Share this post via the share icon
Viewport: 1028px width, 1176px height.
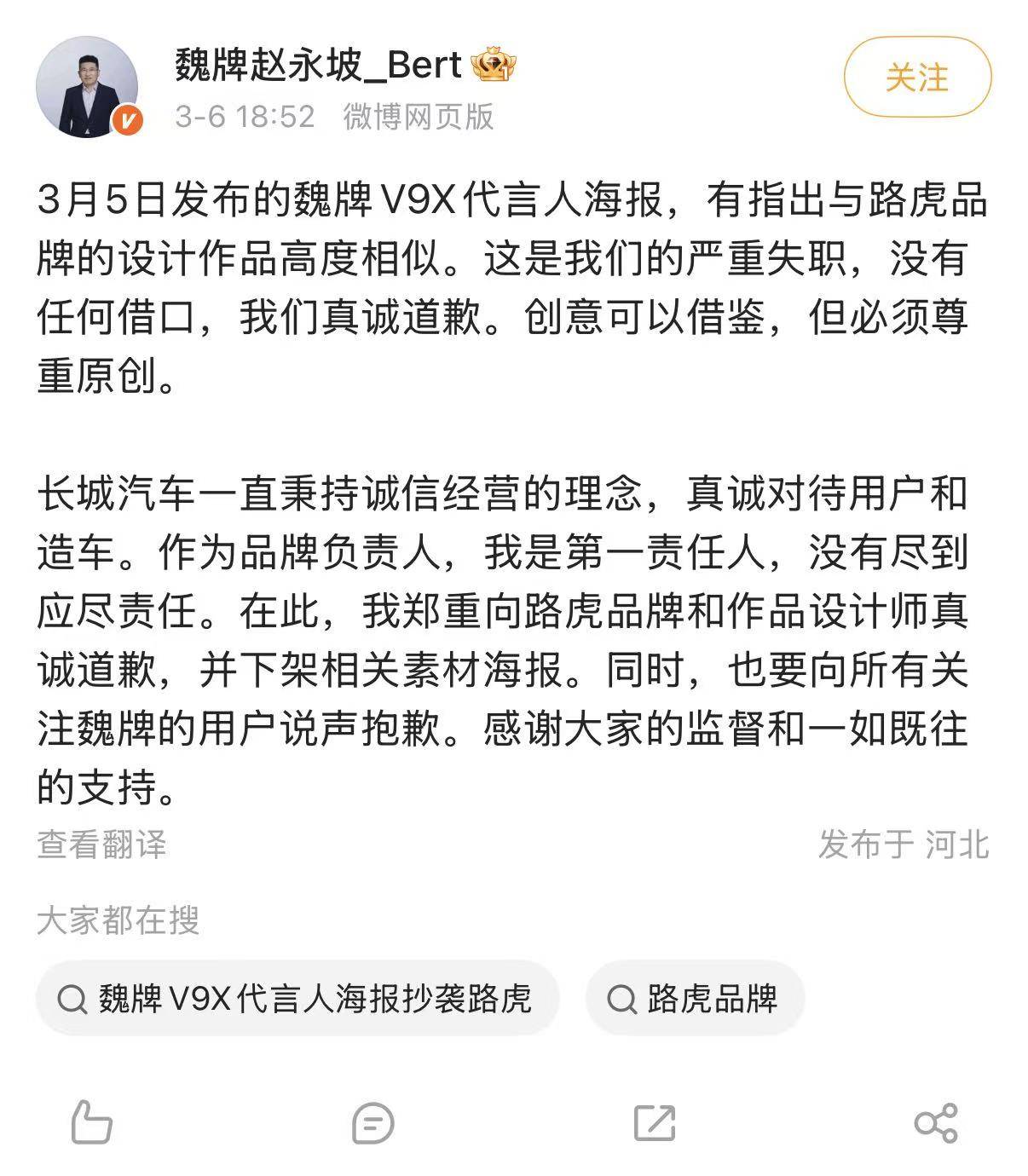[x=935, y=1122]
